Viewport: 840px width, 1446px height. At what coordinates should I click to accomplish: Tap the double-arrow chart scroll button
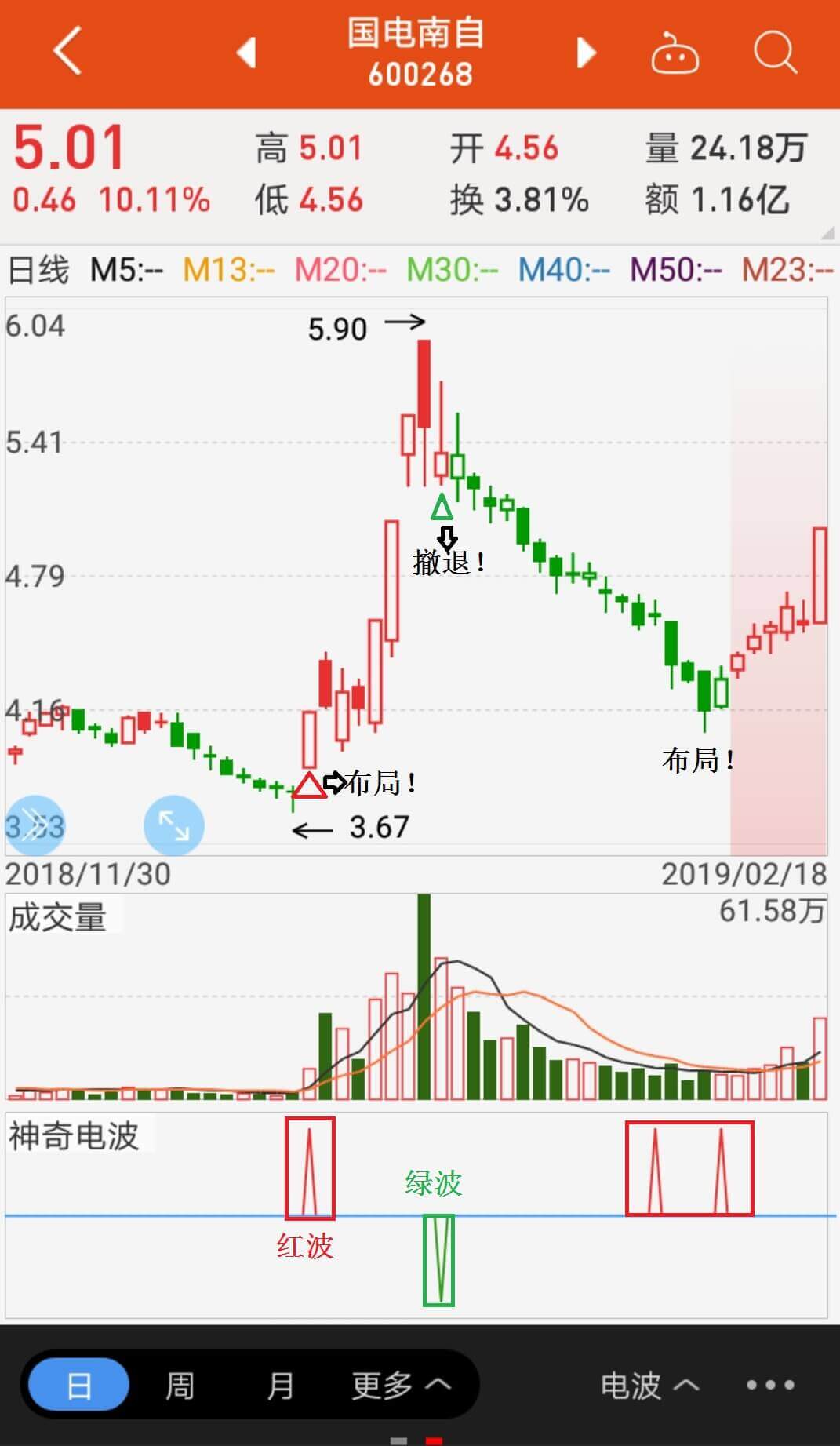[35, 825]
